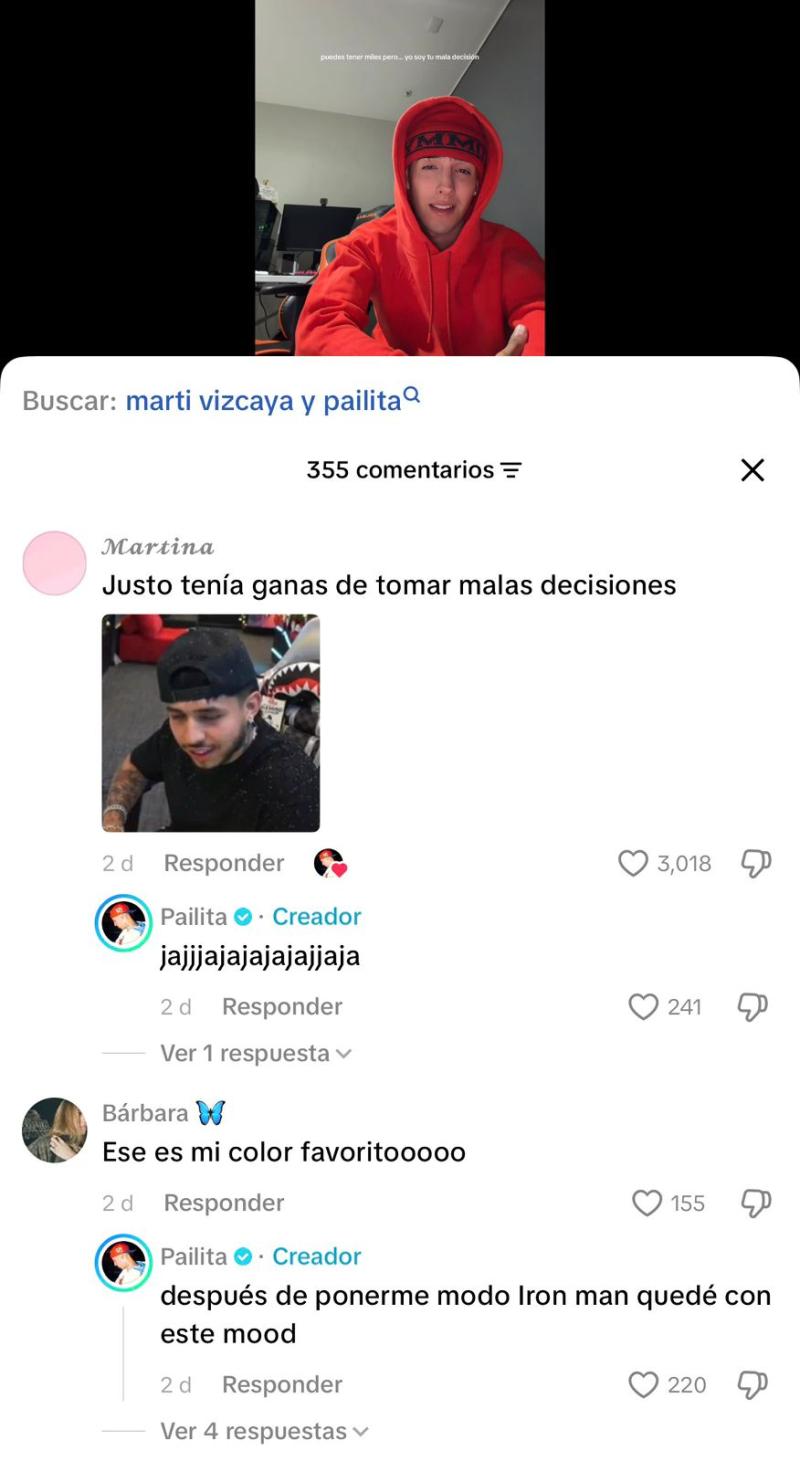Reply to Bárbara's comment via 'Responder'
Image resolution: width=800 pixels, height=1461 pixels.
tap(223, 1203)
